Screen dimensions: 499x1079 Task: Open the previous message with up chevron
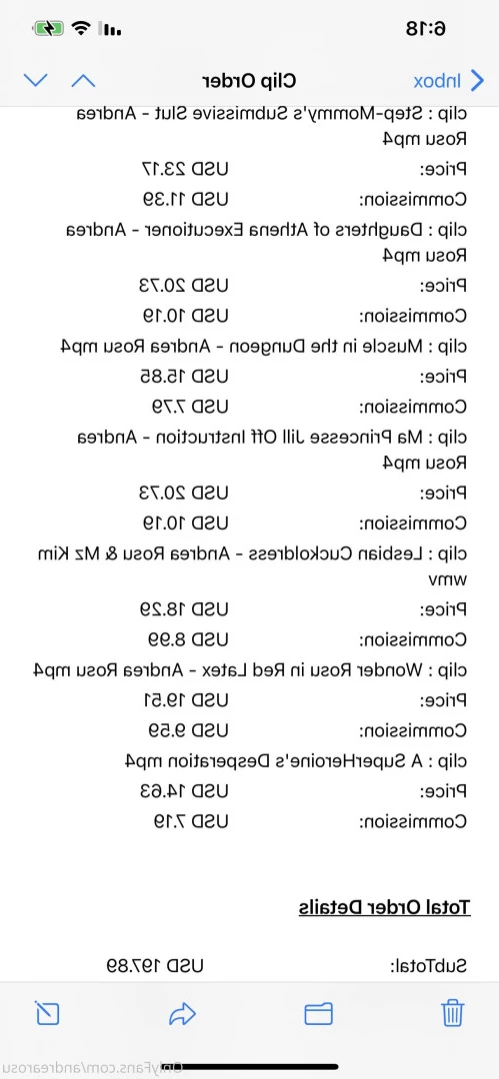(83, 81)
